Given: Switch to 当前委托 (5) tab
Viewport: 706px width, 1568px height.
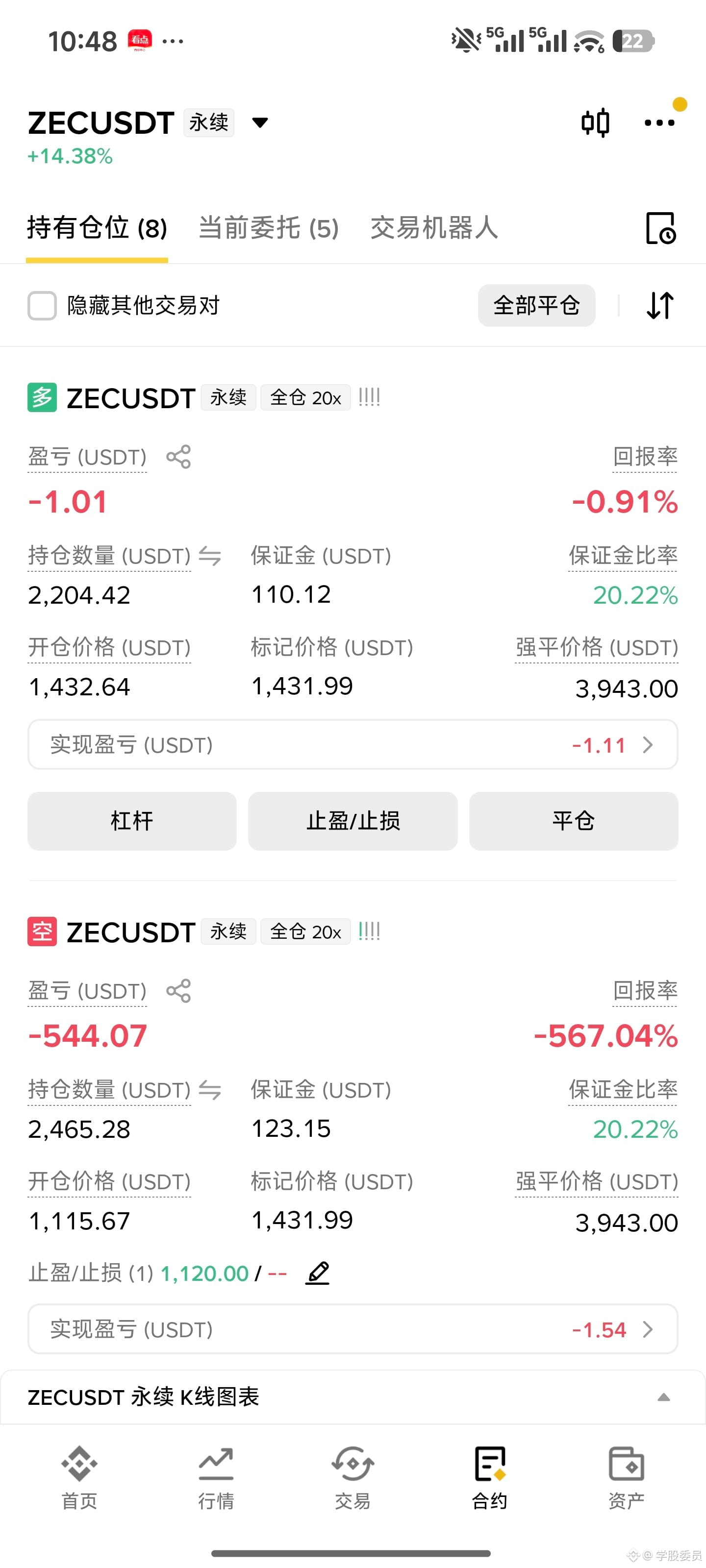Looking at the screenshot, I should click(269, 229).
